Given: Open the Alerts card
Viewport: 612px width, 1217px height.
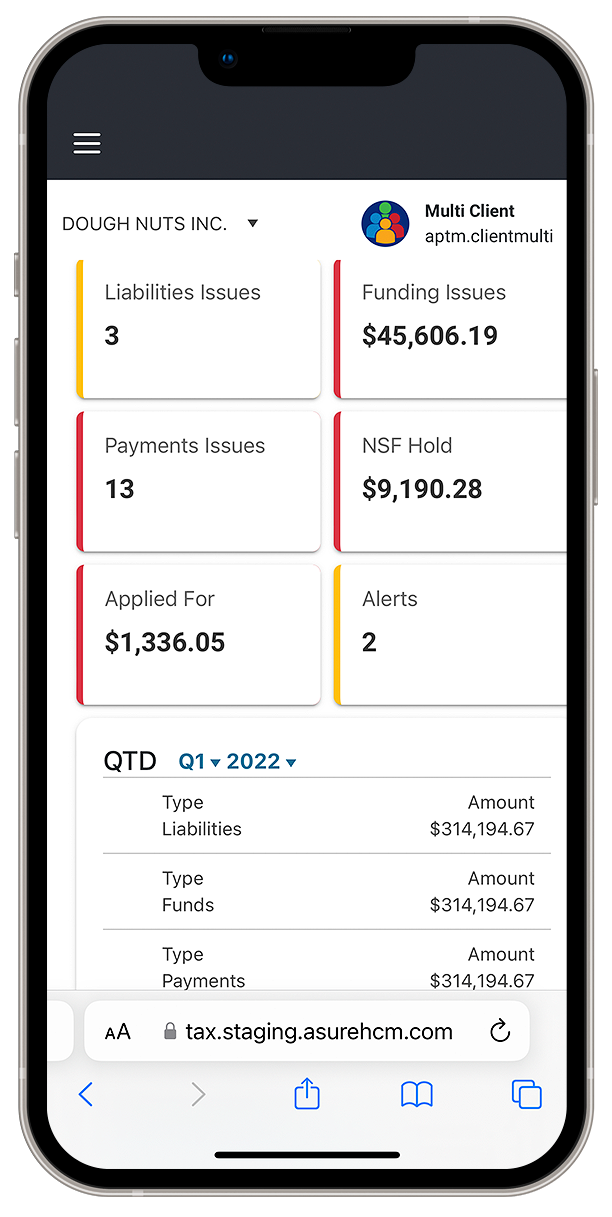Looking at the screenshot, I should (450, 635).
